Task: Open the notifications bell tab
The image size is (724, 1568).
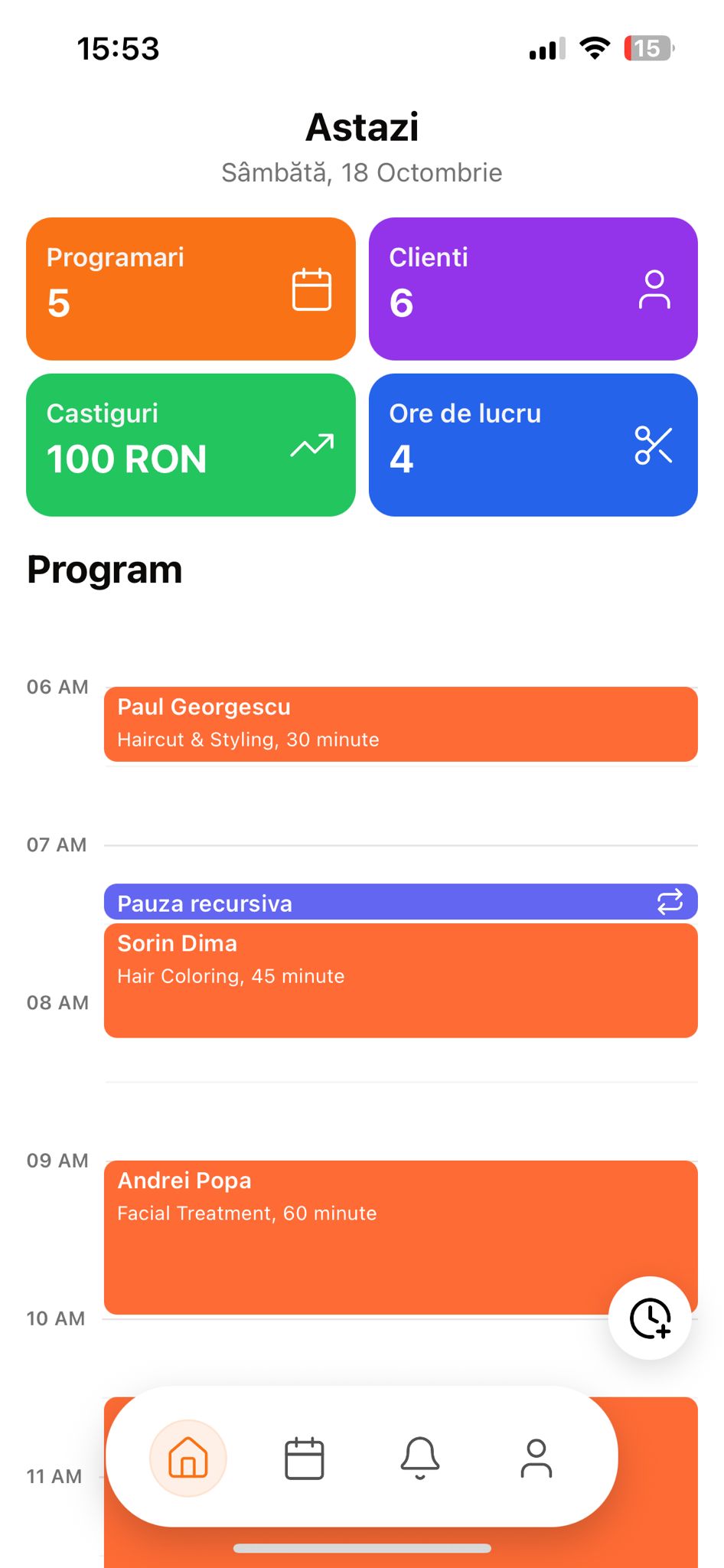Action: (x=420, y=1456)
